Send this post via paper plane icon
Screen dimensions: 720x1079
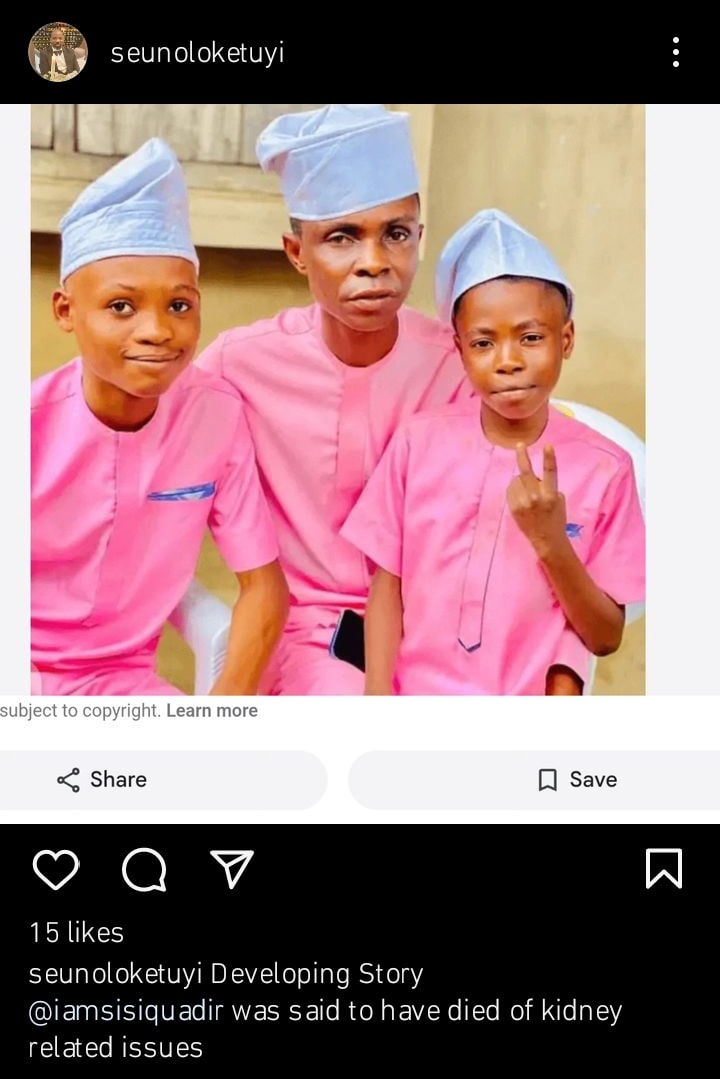point(232,869)
